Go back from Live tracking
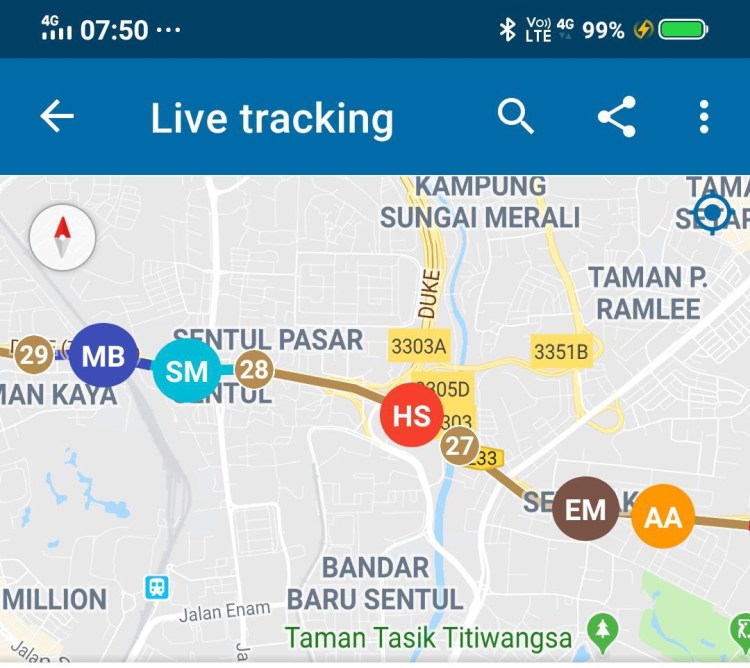 [57, 117]
